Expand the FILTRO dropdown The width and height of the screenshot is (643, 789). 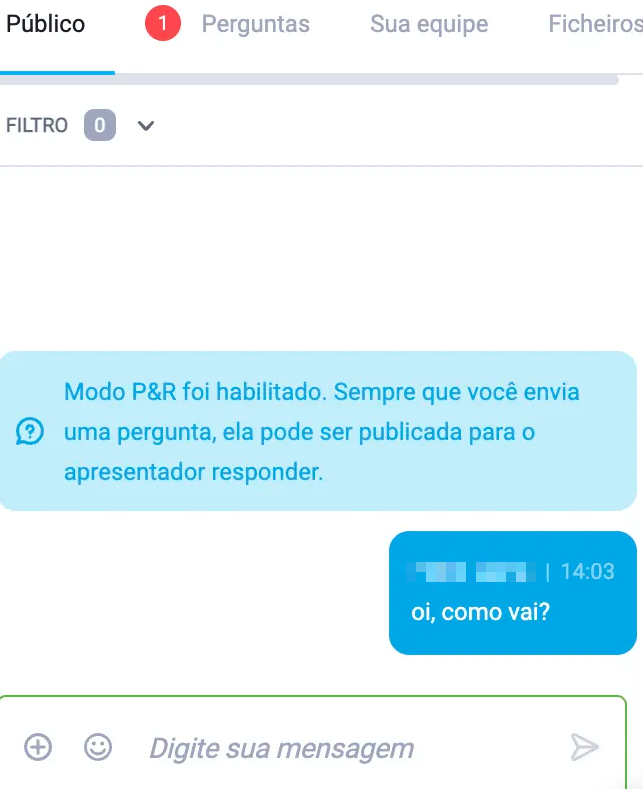pyautogui.click(x=146, y=126)
